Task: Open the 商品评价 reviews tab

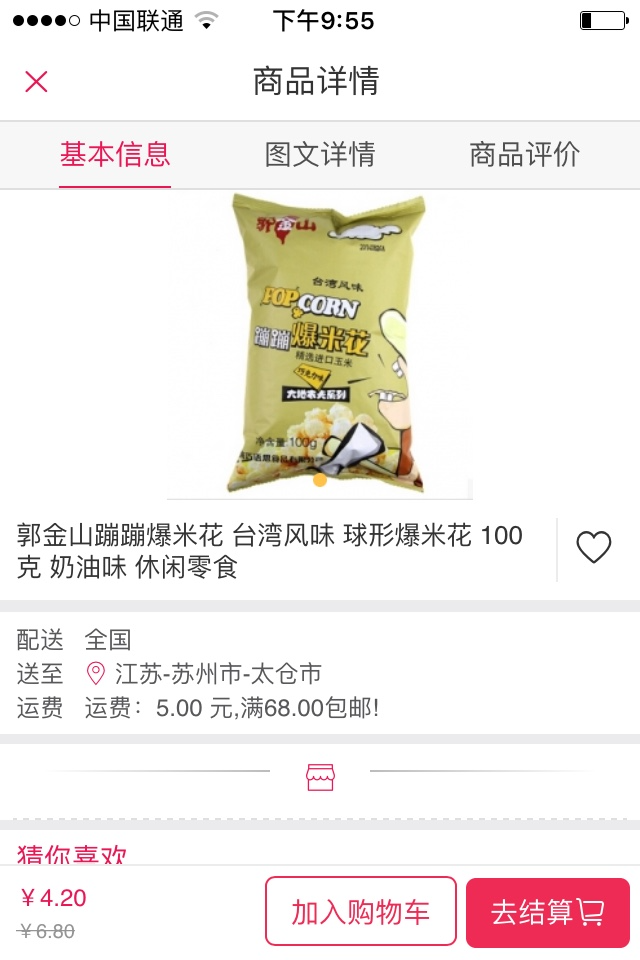Action: click(x=524, y=155)
